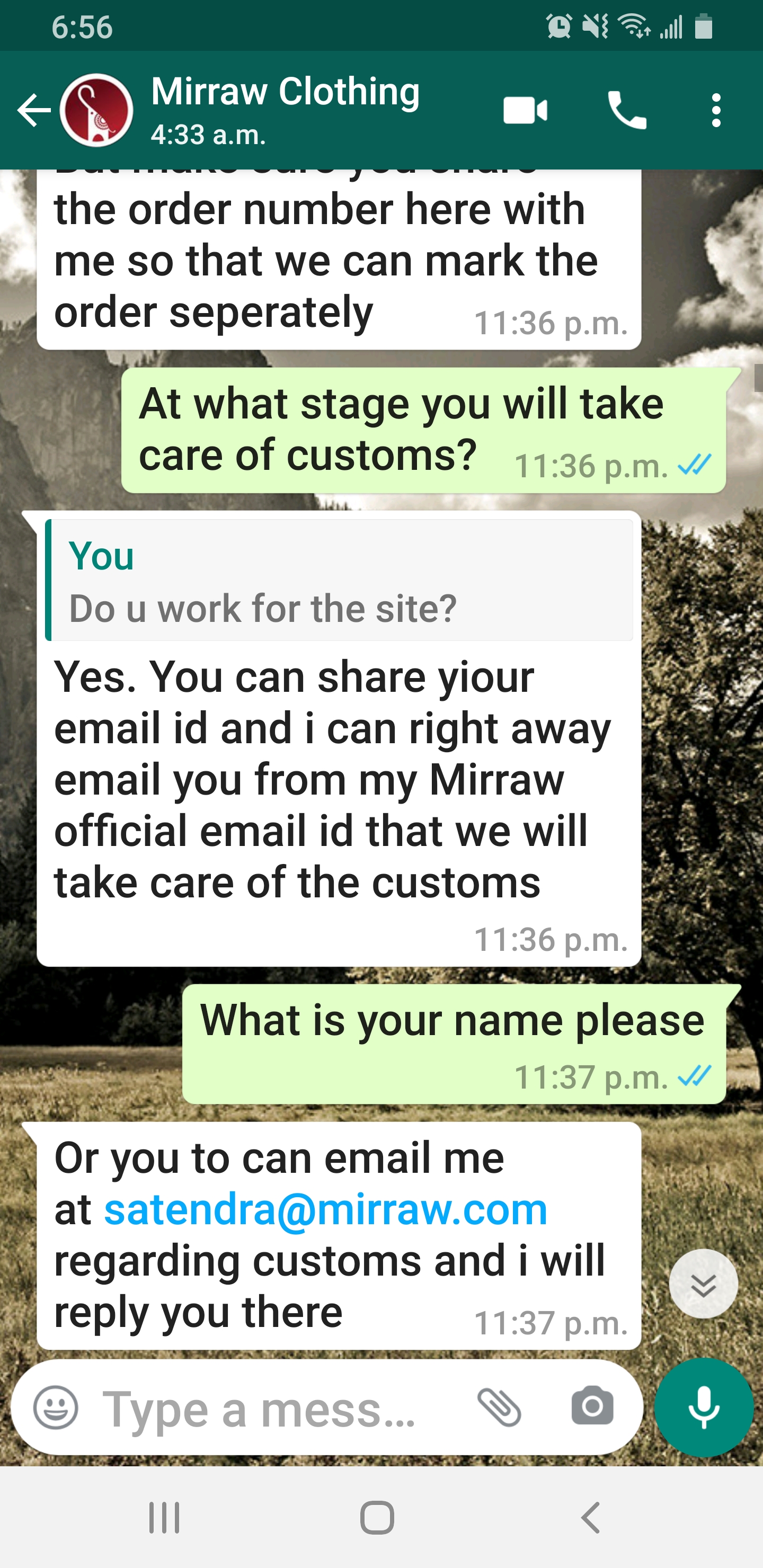Open the overflow menu

point(716,110)
